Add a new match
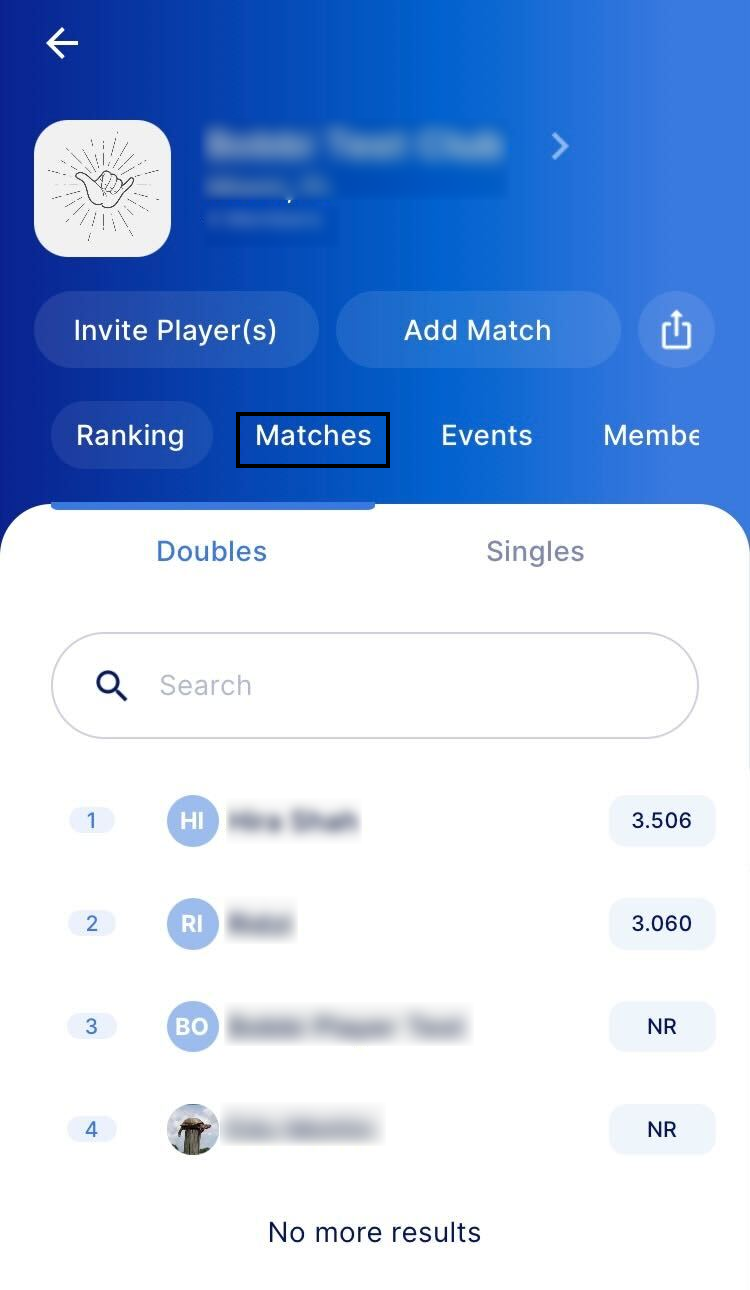750x1290 pixels. point(478,330)
